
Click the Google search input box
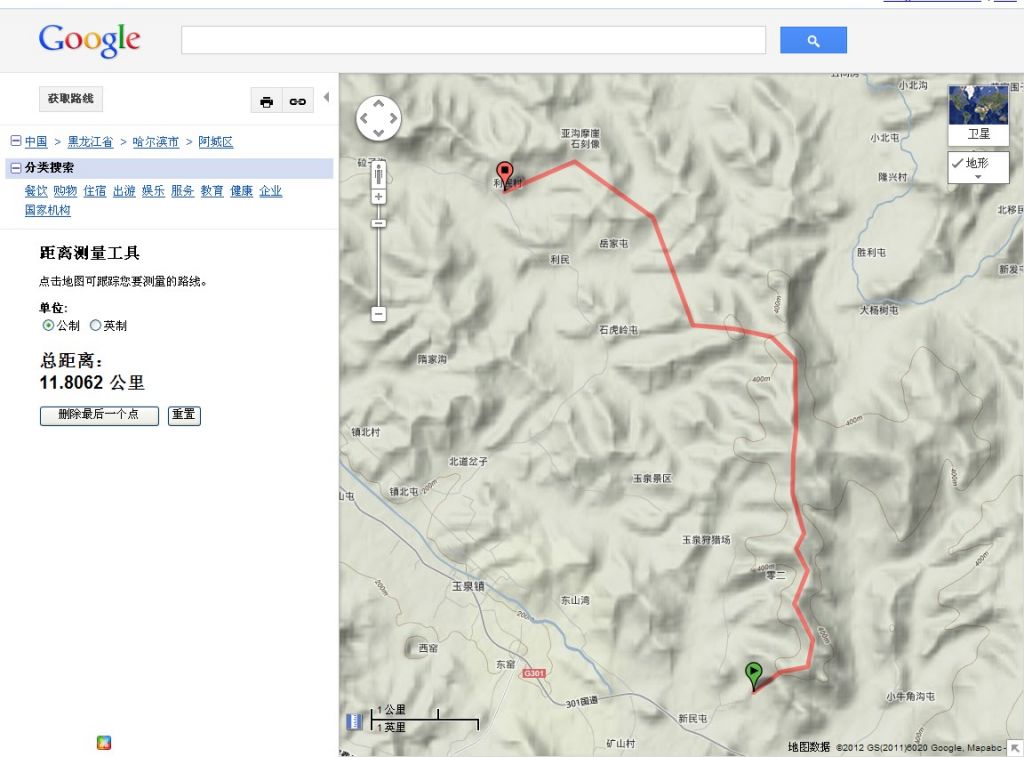(472, 40)
